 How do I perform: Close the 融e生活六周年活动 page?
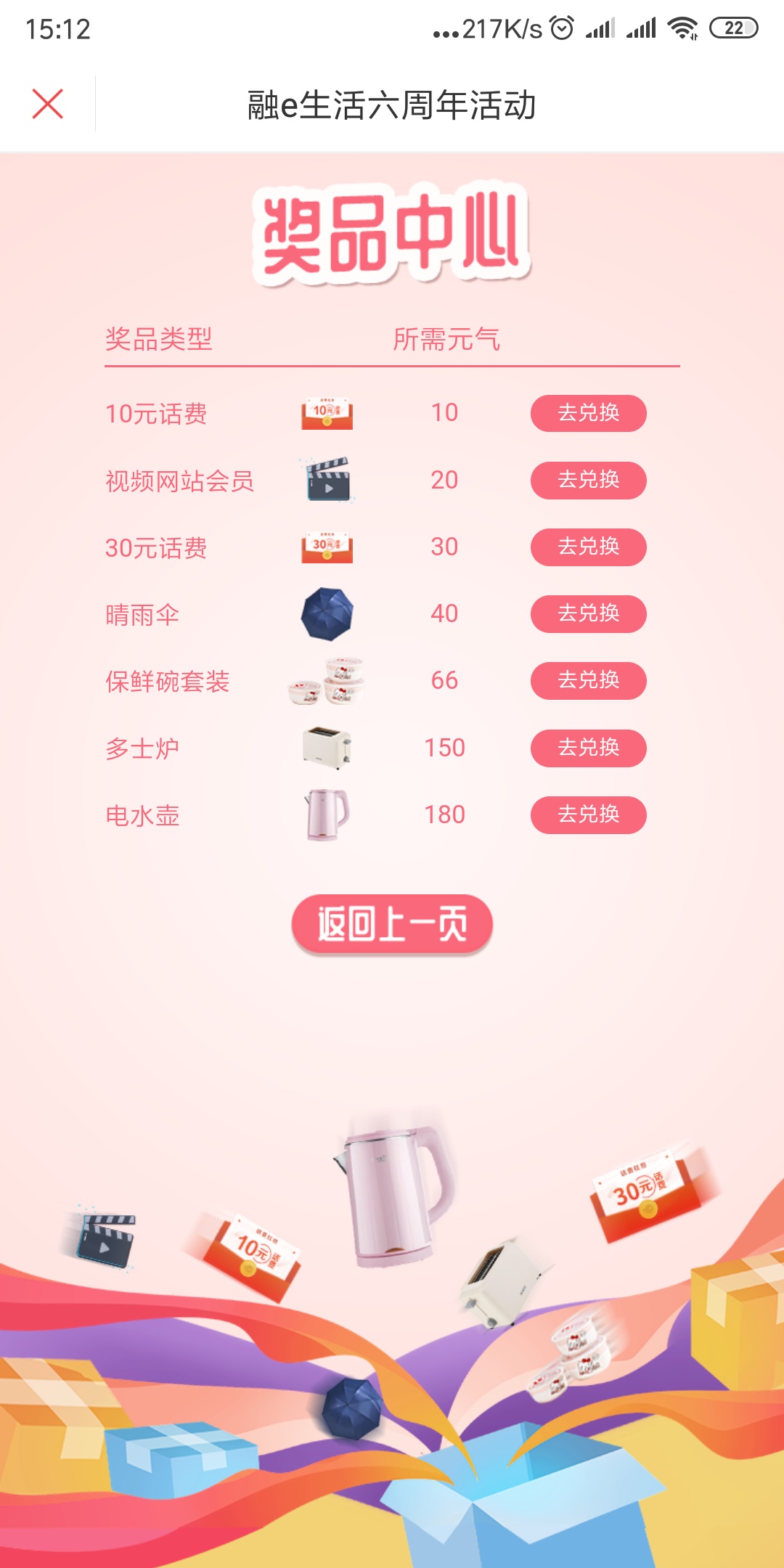click(x=48, y=104)
